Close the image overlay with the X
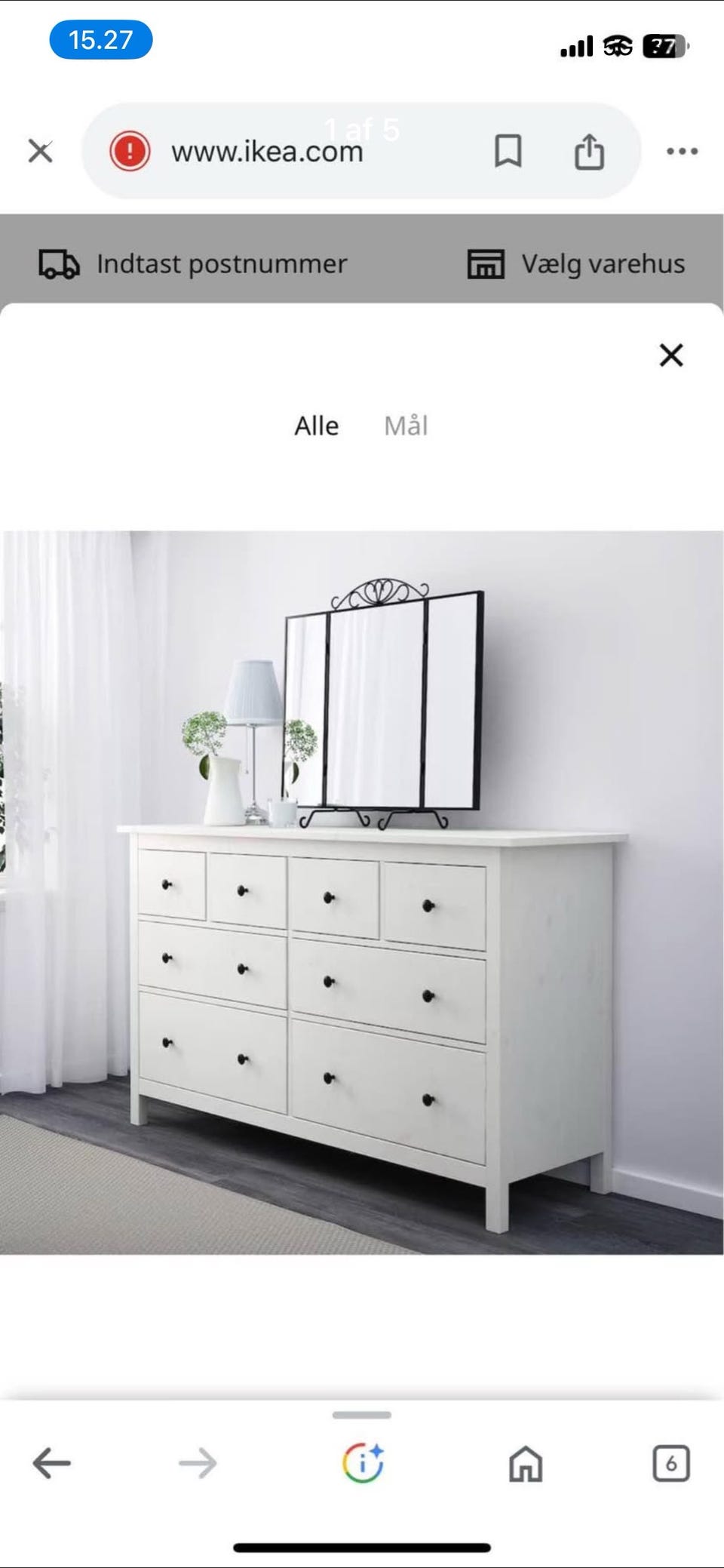This screenshot has height=1568, width=724. (670, 355)
